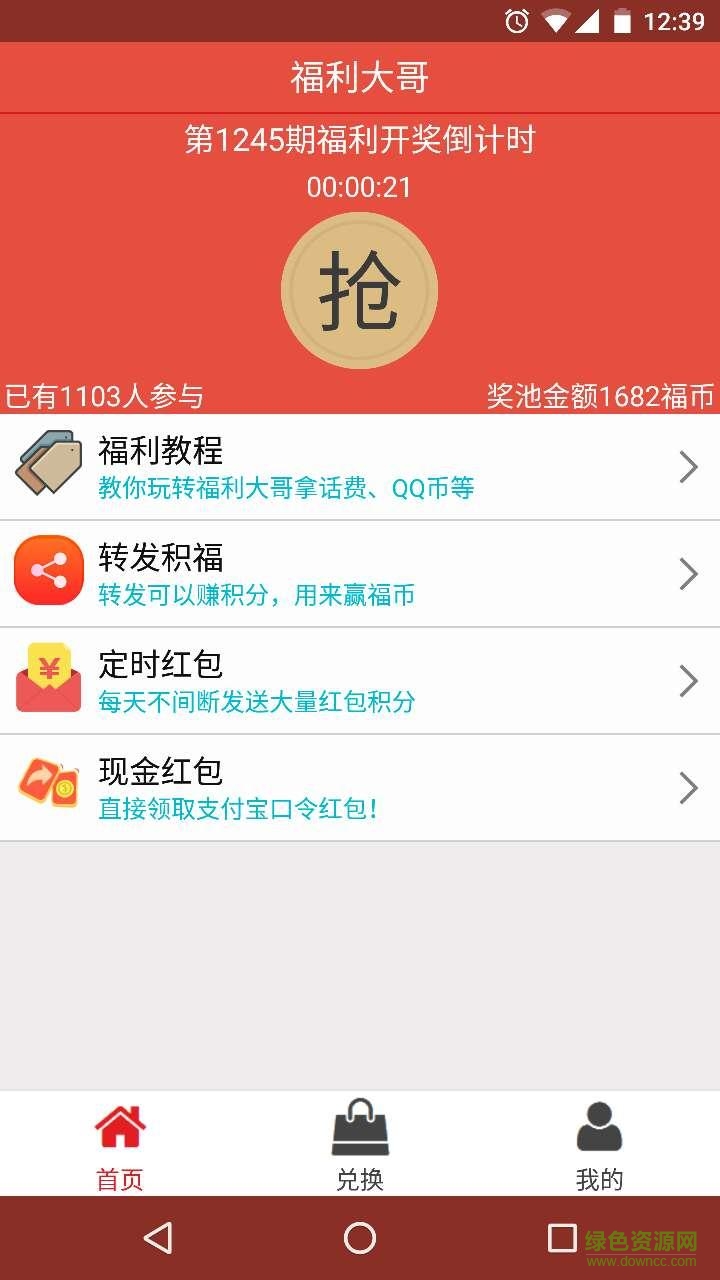720x1280 pixels.
Task: Open the 现金红包 cash red packet row
Action: click(x=359, y=788)
